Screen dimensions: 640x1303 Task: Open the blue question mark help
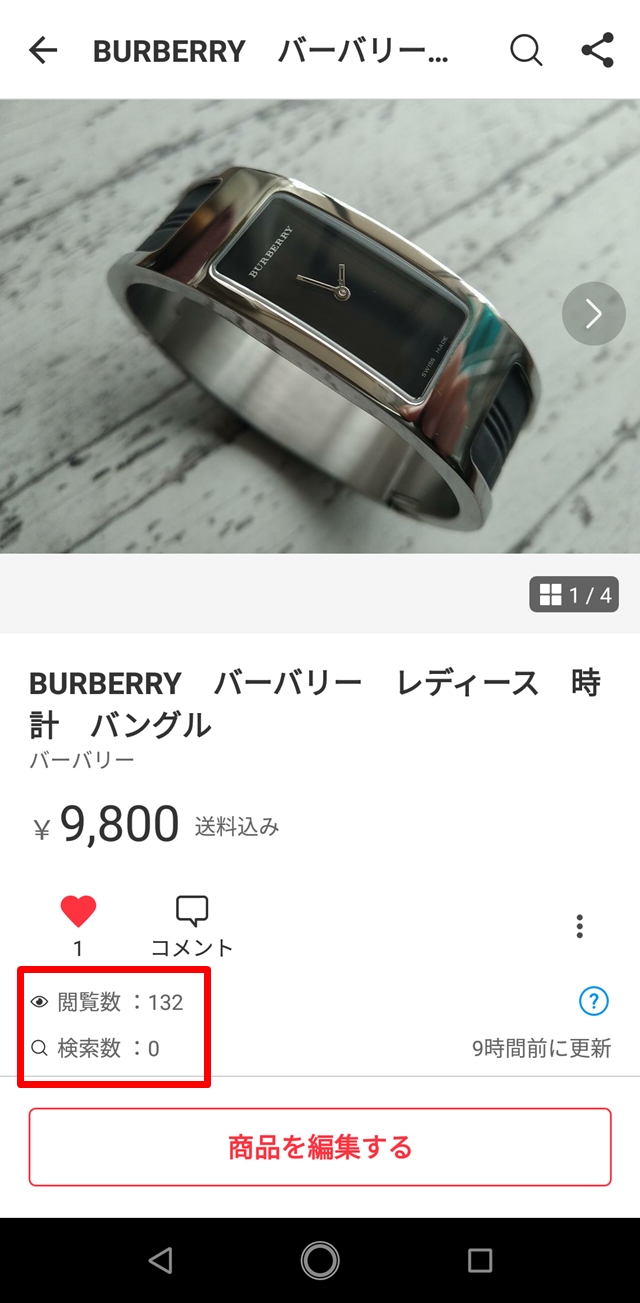point(594,1000)
